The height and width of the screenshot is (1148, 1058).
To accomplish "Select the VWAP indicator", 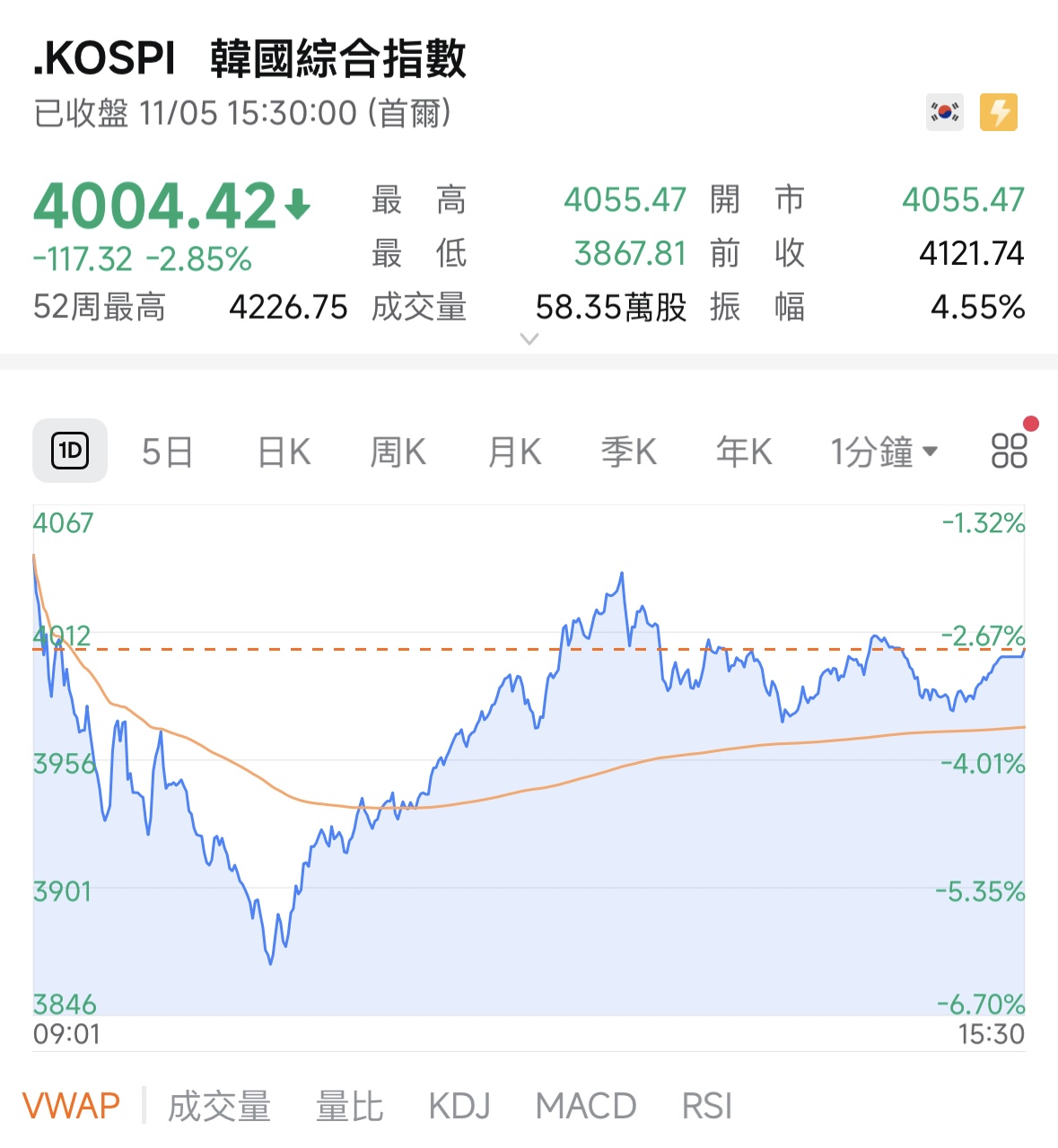I will click(71, 1106).
